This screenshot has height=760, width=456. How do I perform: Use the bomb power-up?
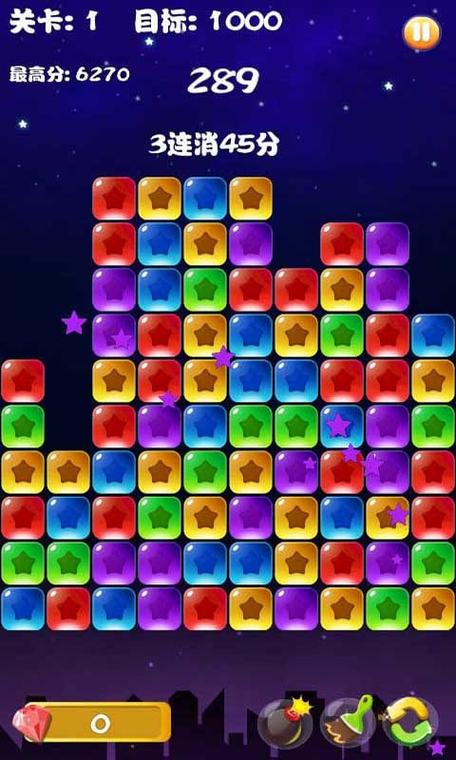(x=285, y=722)
